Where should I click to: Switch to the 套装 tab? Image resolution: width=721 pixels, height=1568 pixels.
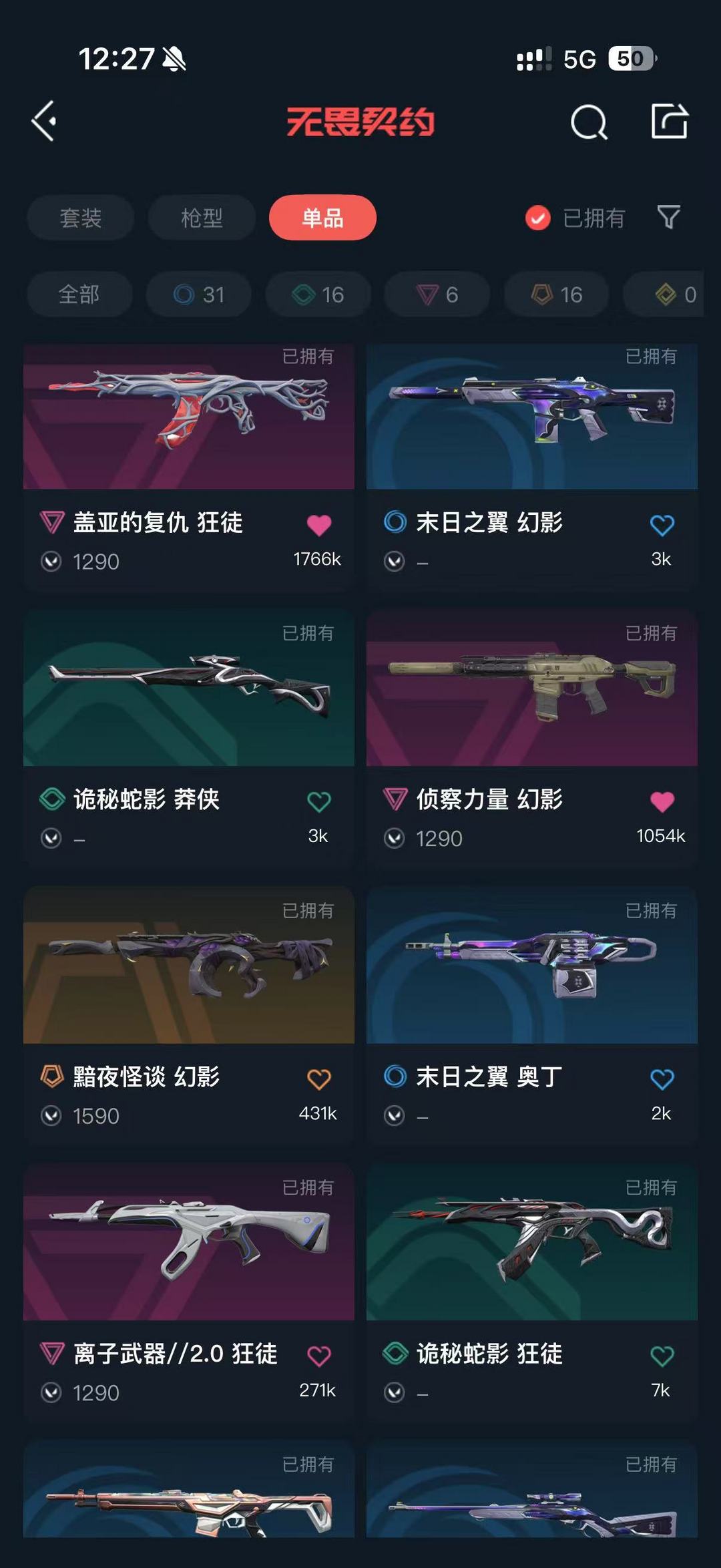[81, 218]
